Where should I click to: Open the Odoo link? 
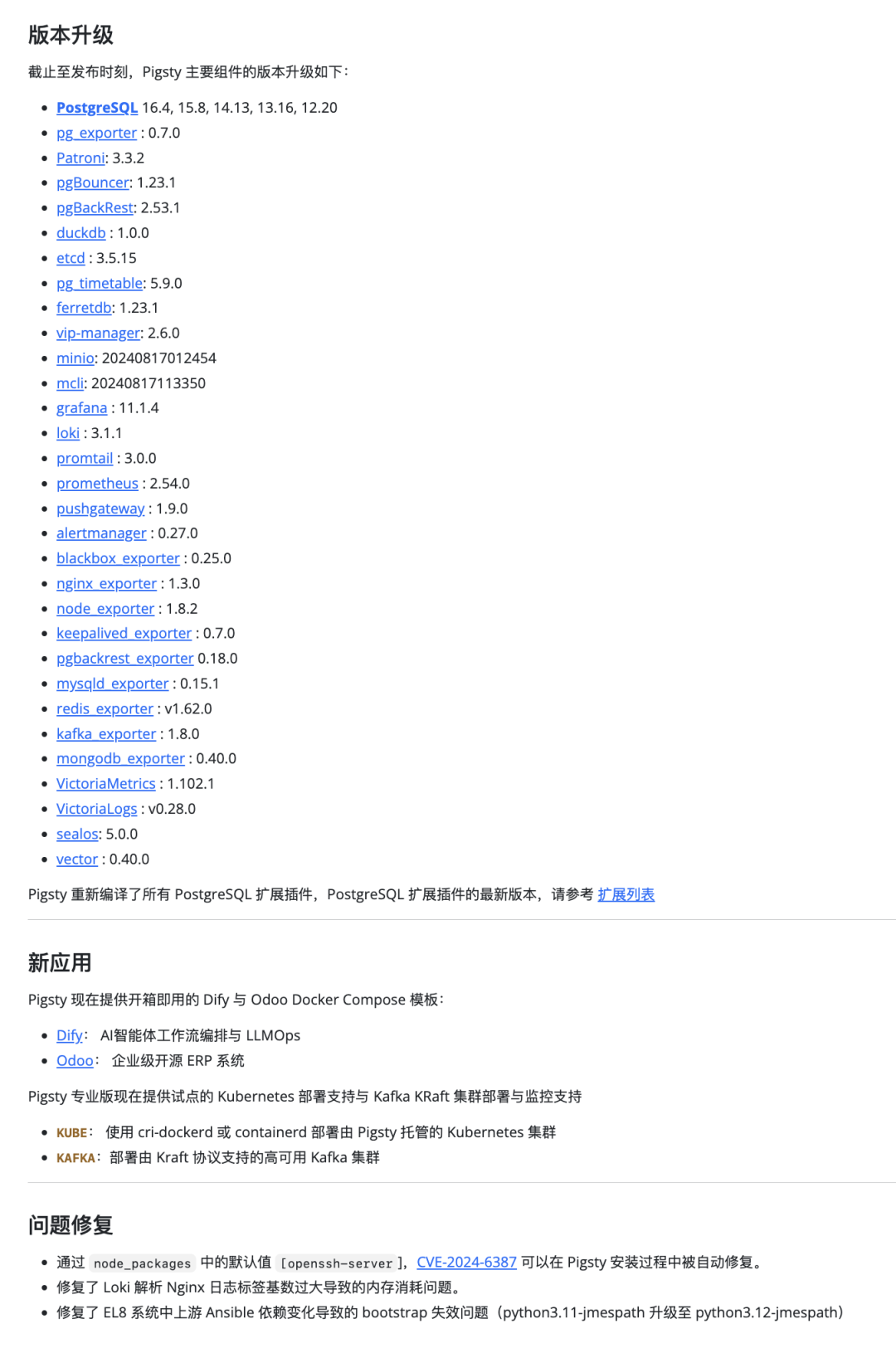click(x=75, y=1061)
